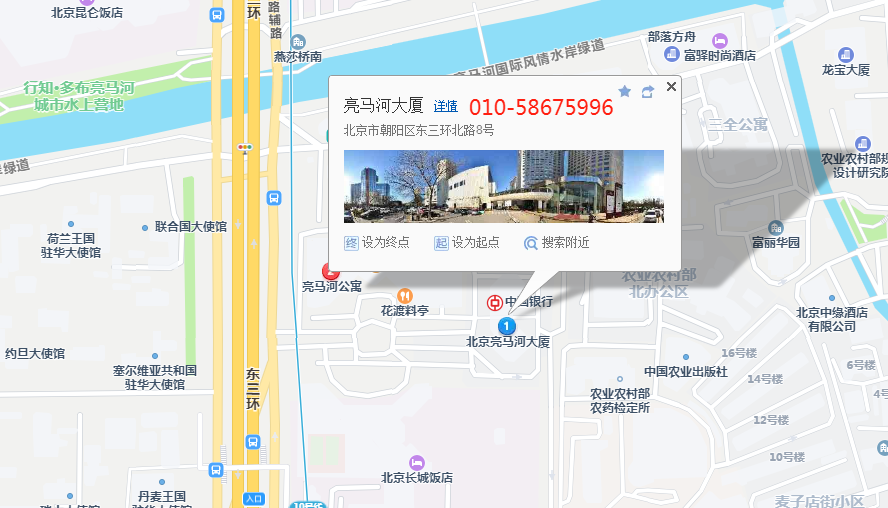Image resolution: width=888 pixels, height=508 pixels.
Task: Favorite 亮马河大厦 with the star icon
Action: pos(625,91)
